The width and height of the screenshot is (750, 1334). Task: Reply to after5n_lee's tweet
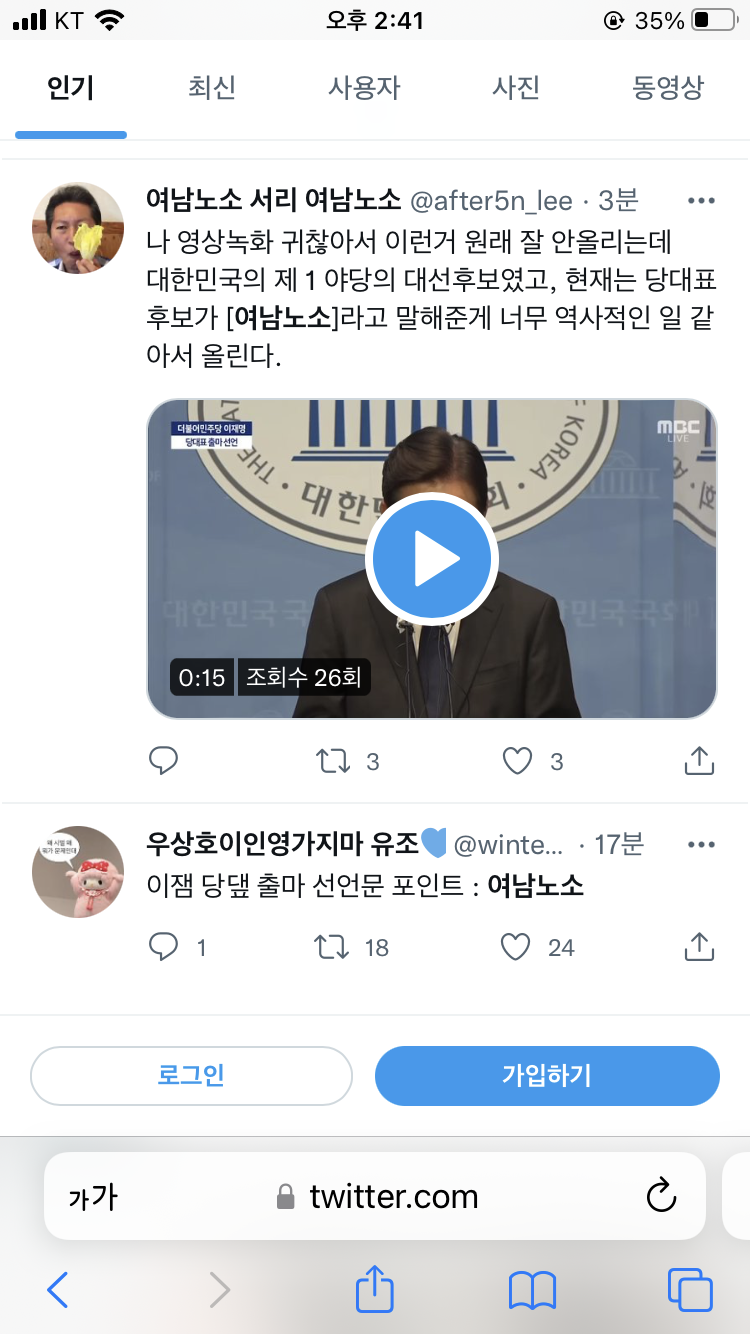coord(163,761)
